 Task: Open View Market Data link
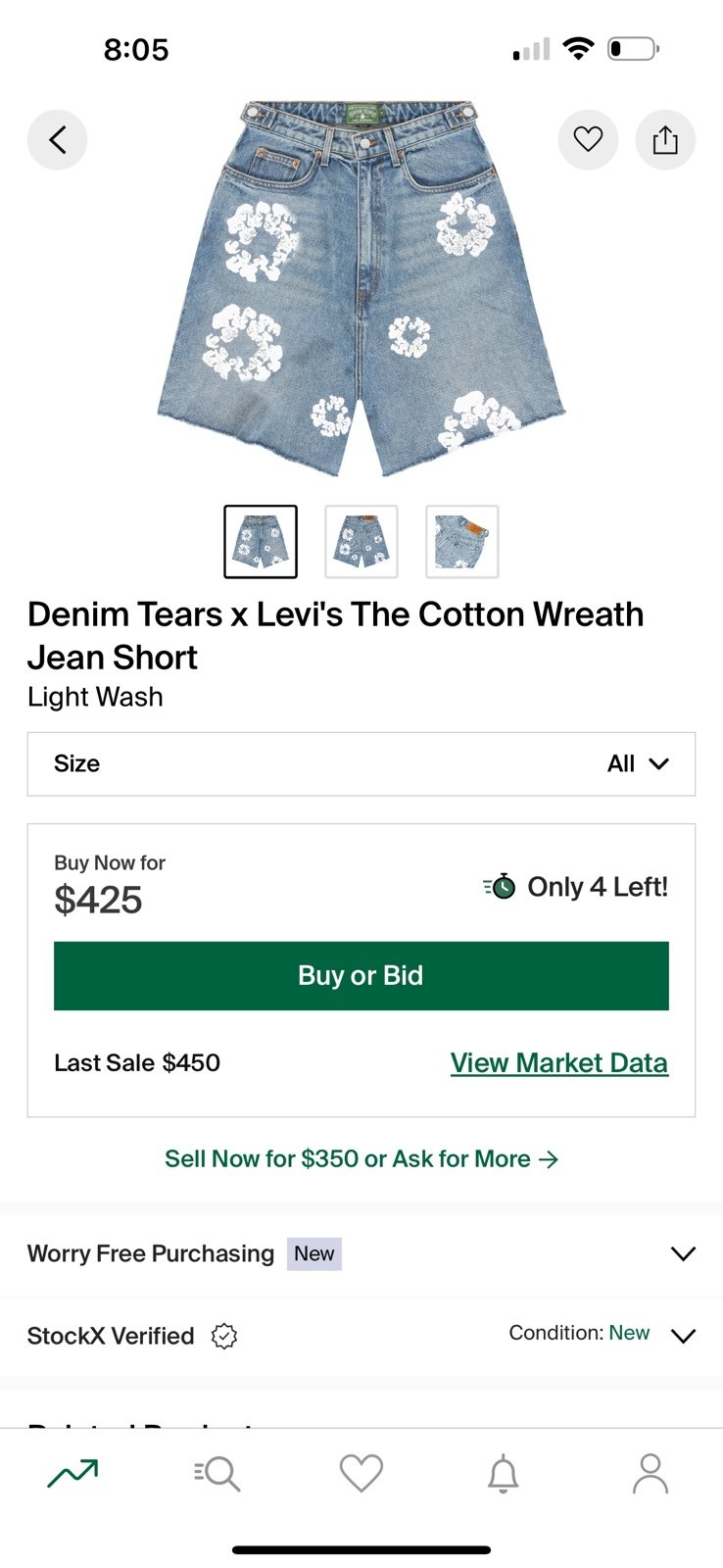point(559,1063)
